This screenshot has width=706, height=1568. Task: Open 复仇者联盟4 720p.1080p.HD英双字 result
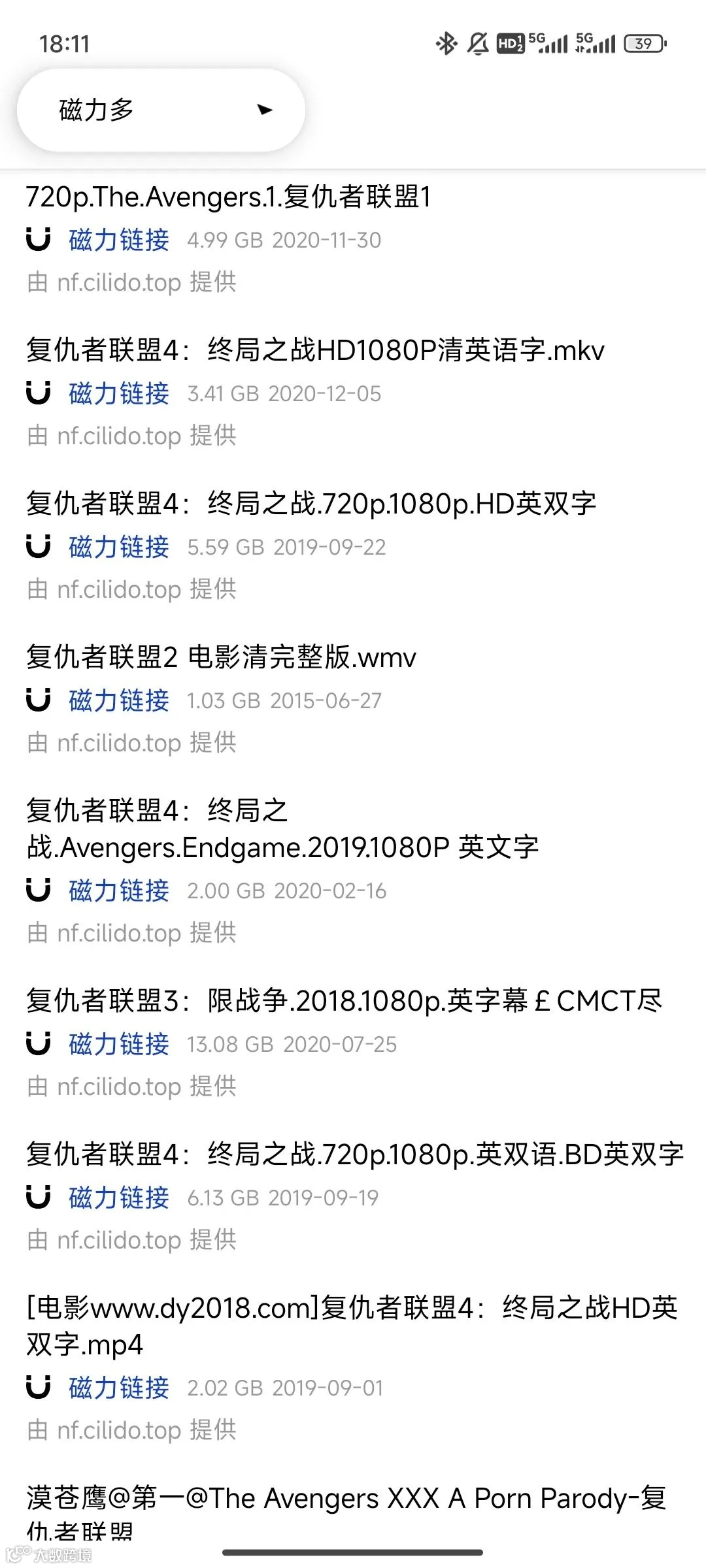(x=311, y=504)
